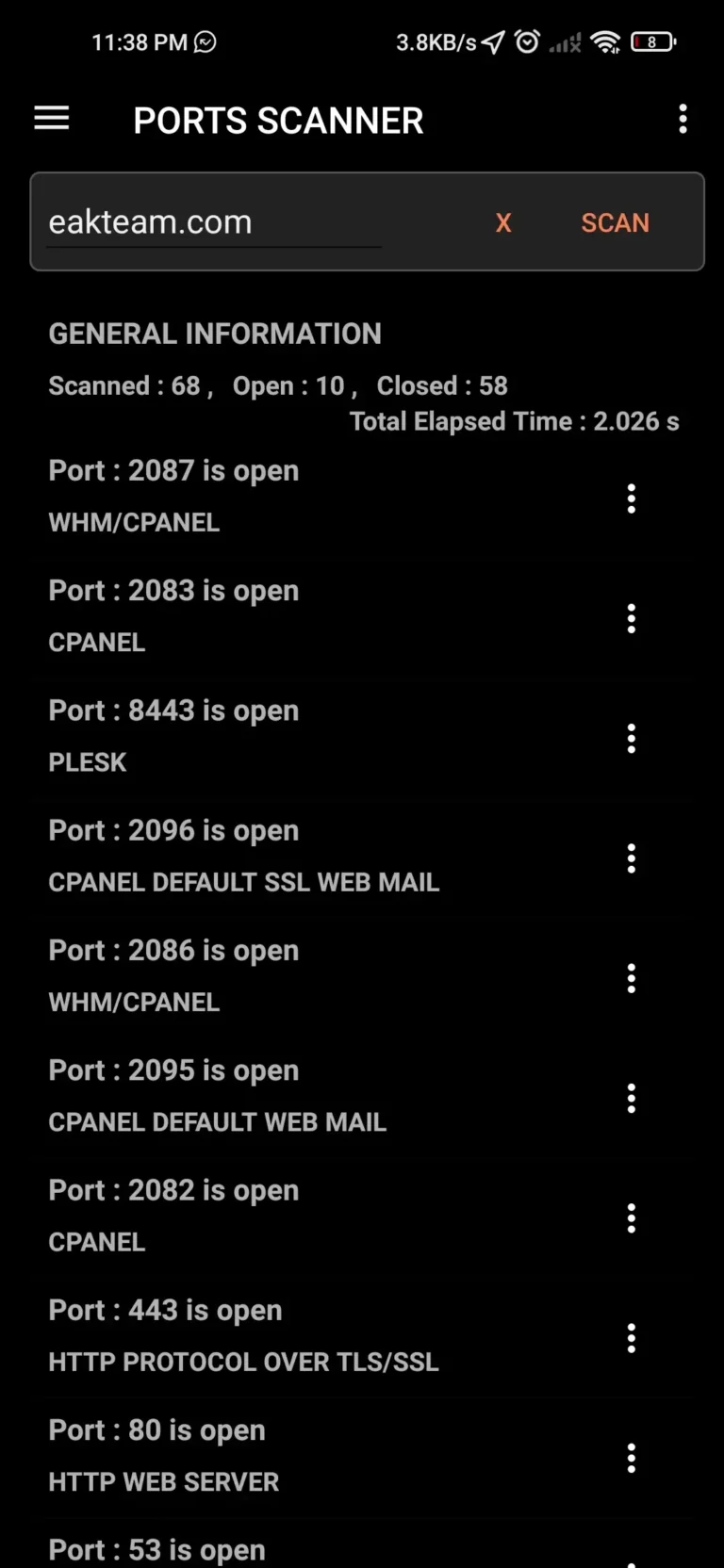Open the overflow menu at top right
The width and height of the screenshot is (724, 1568).
[x=683, y=119]
